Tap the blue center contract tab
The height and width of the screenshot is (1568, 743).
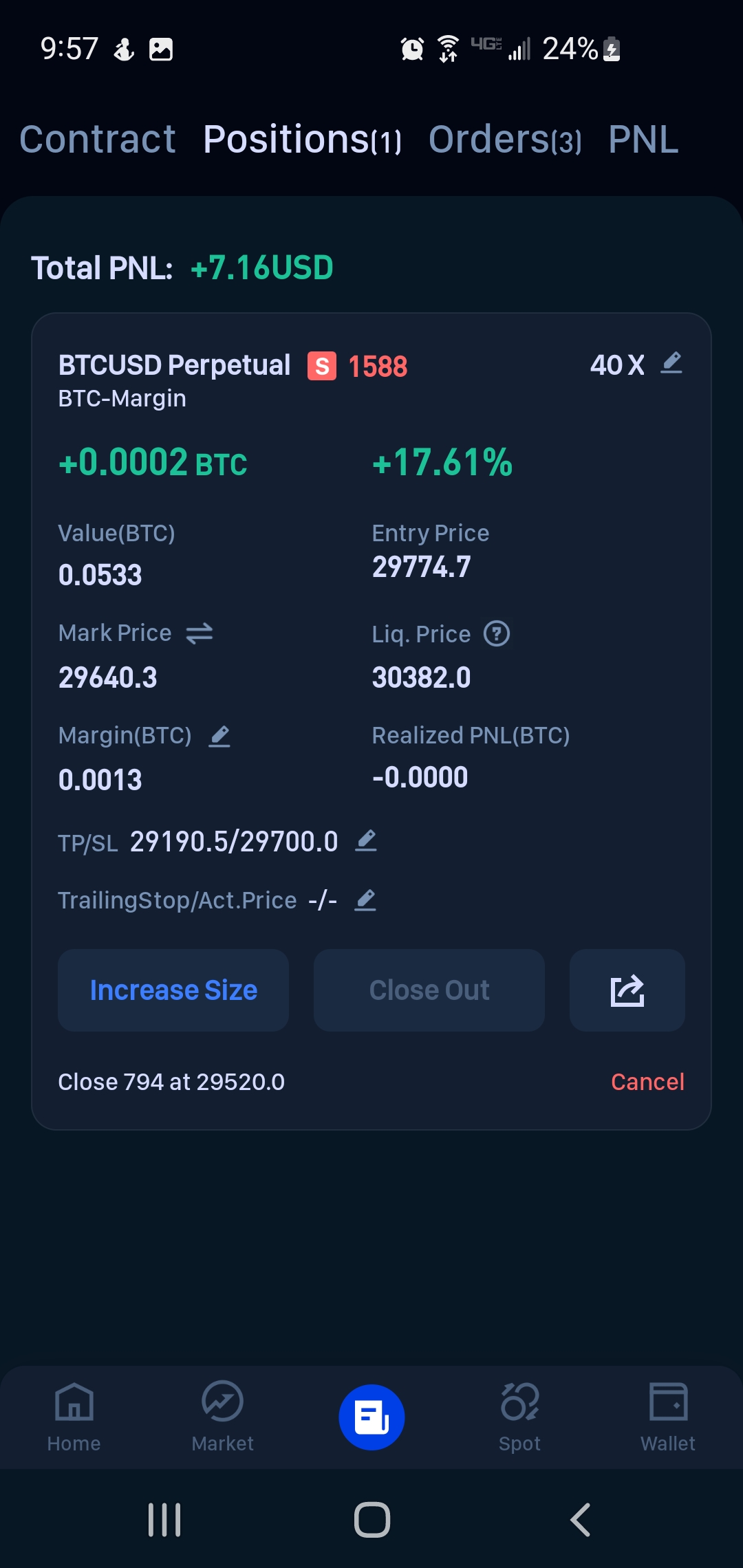click(x=371, y=1417)
